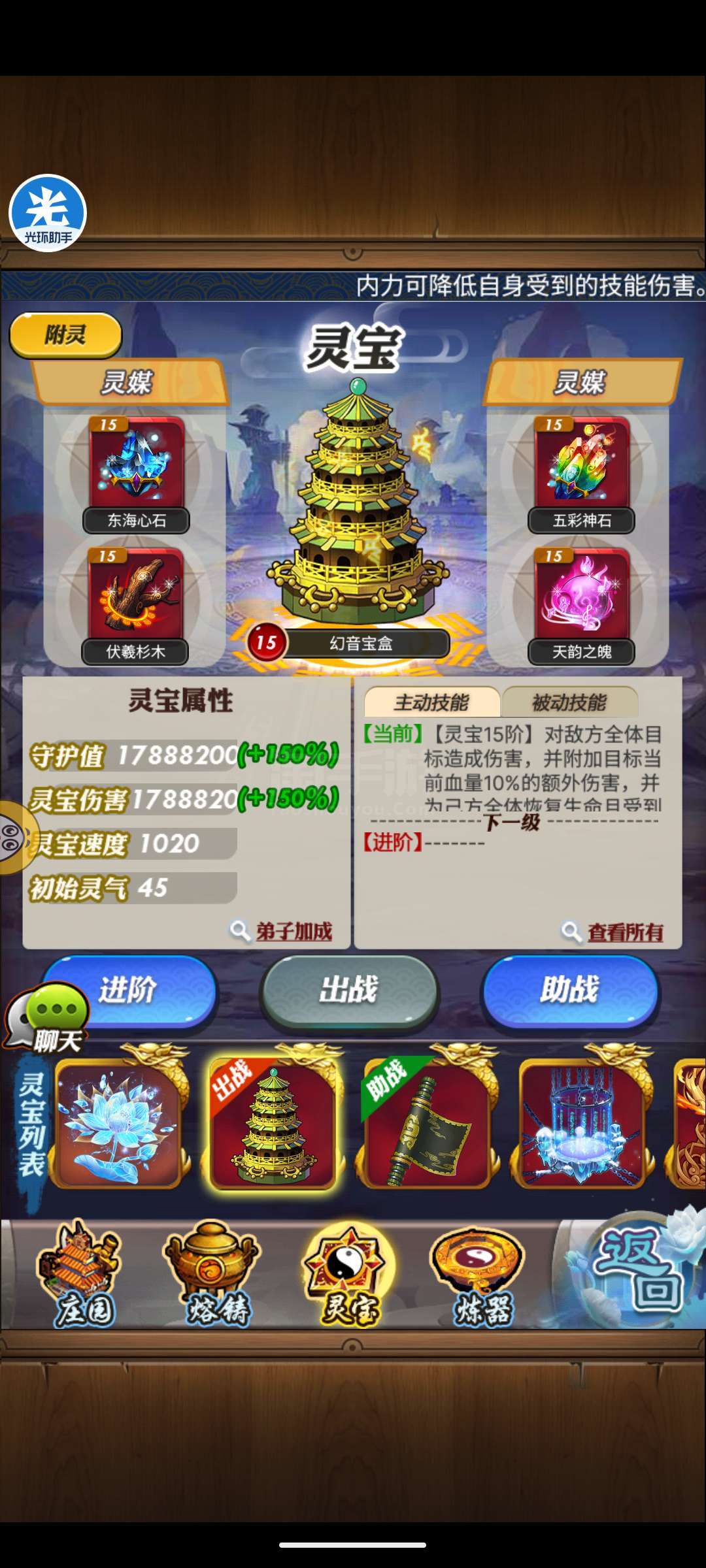Image resolution: width=706 pixels, height=1568 pixels.
Task: Tap the 进阶 upgrade button
Action: [129, 990]
